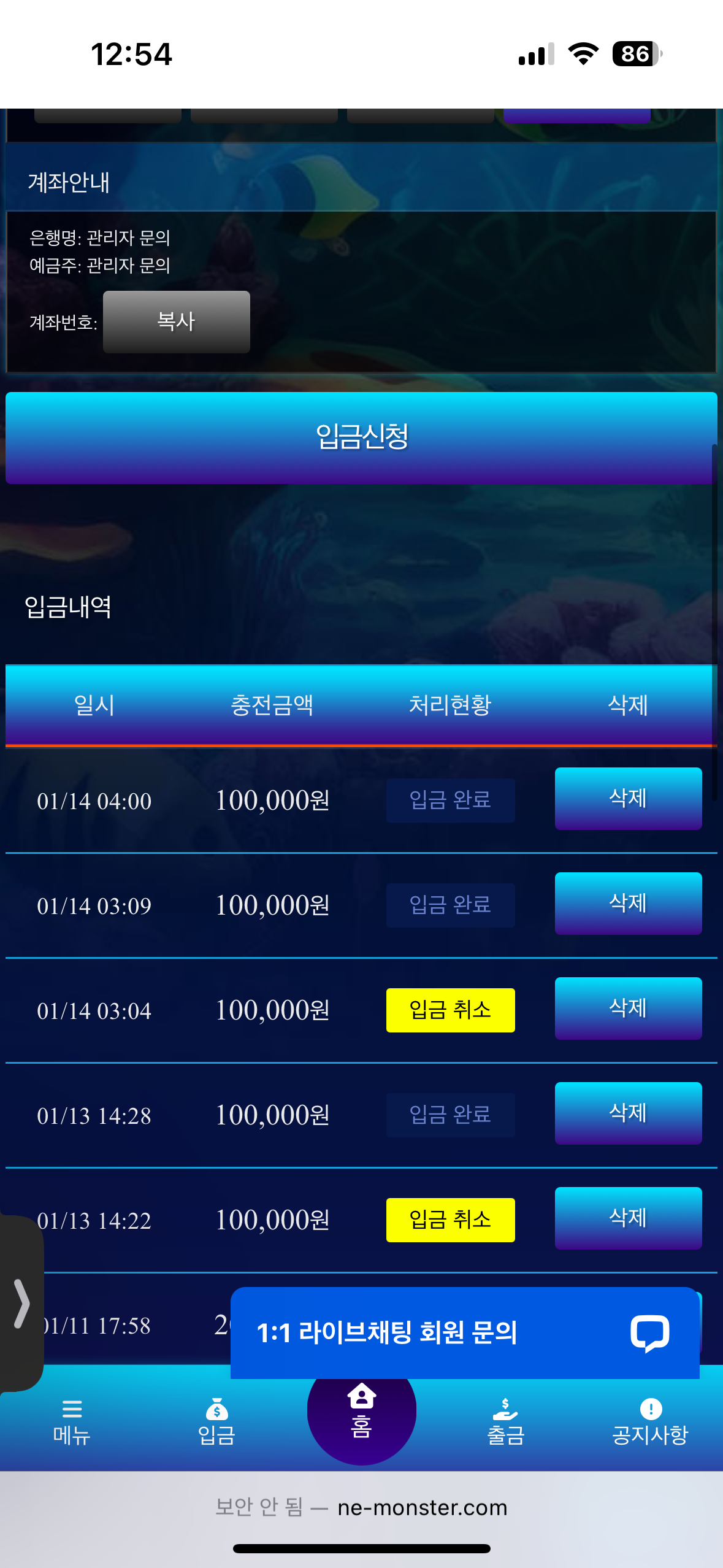Copy the account number with 복사 button
The image size is (723, 1568).
click(x=176, y=321)
